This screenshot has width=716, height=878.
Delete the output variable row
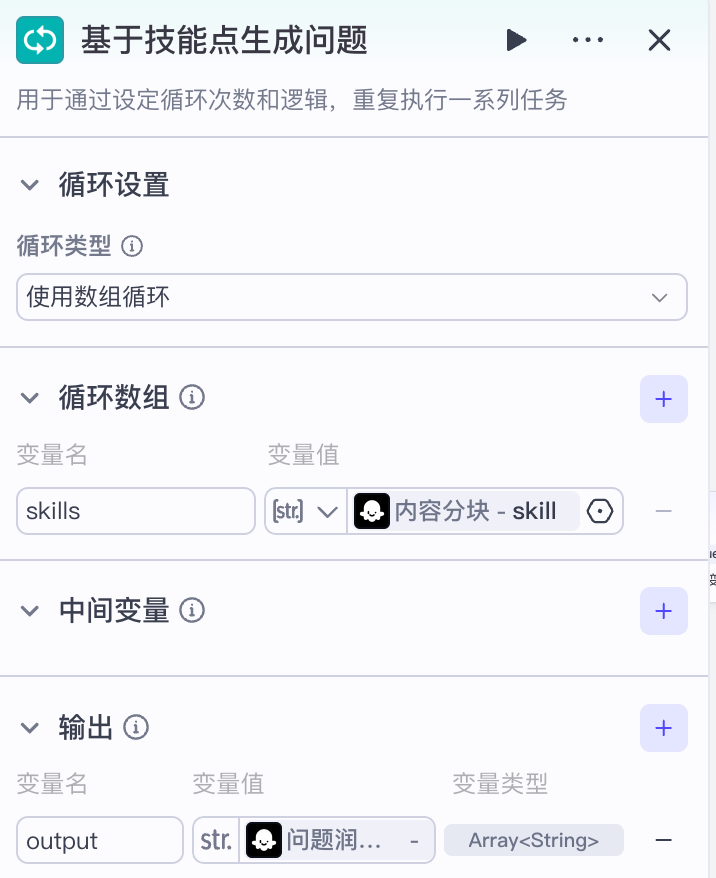pyautogui.click(x=663, y=840)
